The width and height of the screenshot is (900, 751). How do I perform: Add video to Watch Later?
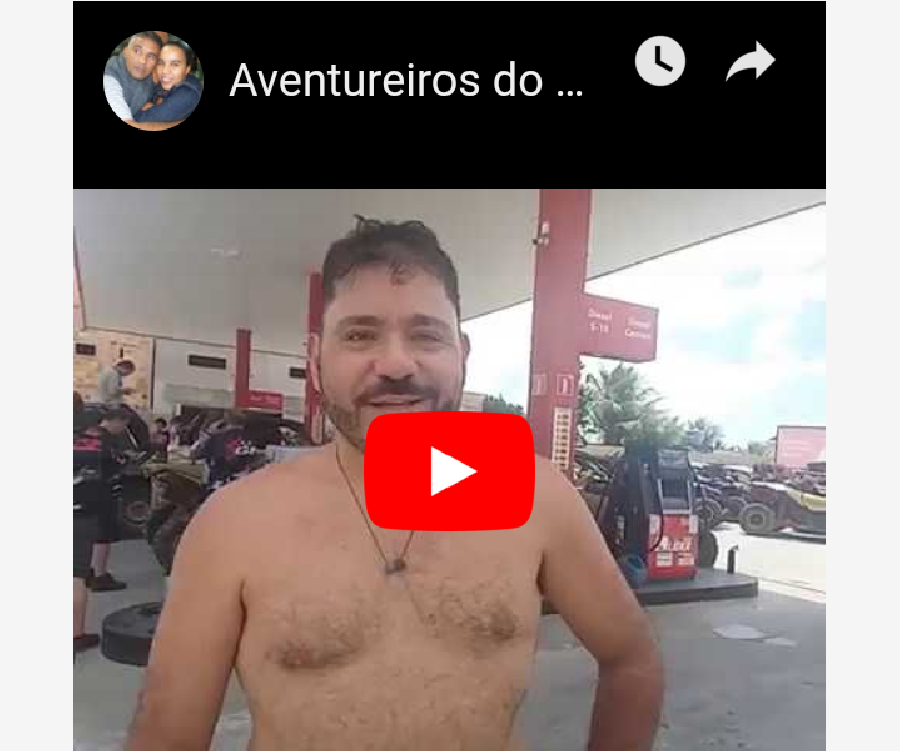point(660,62)
